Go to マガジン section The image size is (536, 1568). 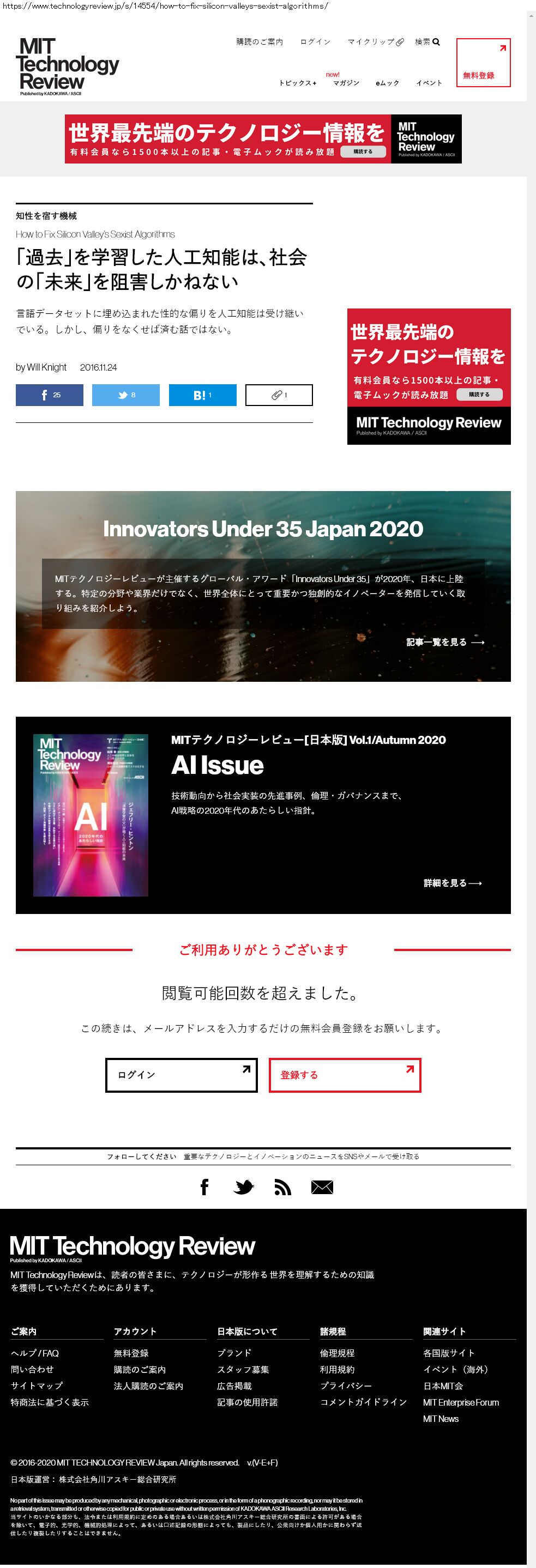pyautogui.click(x=345, y=83)
